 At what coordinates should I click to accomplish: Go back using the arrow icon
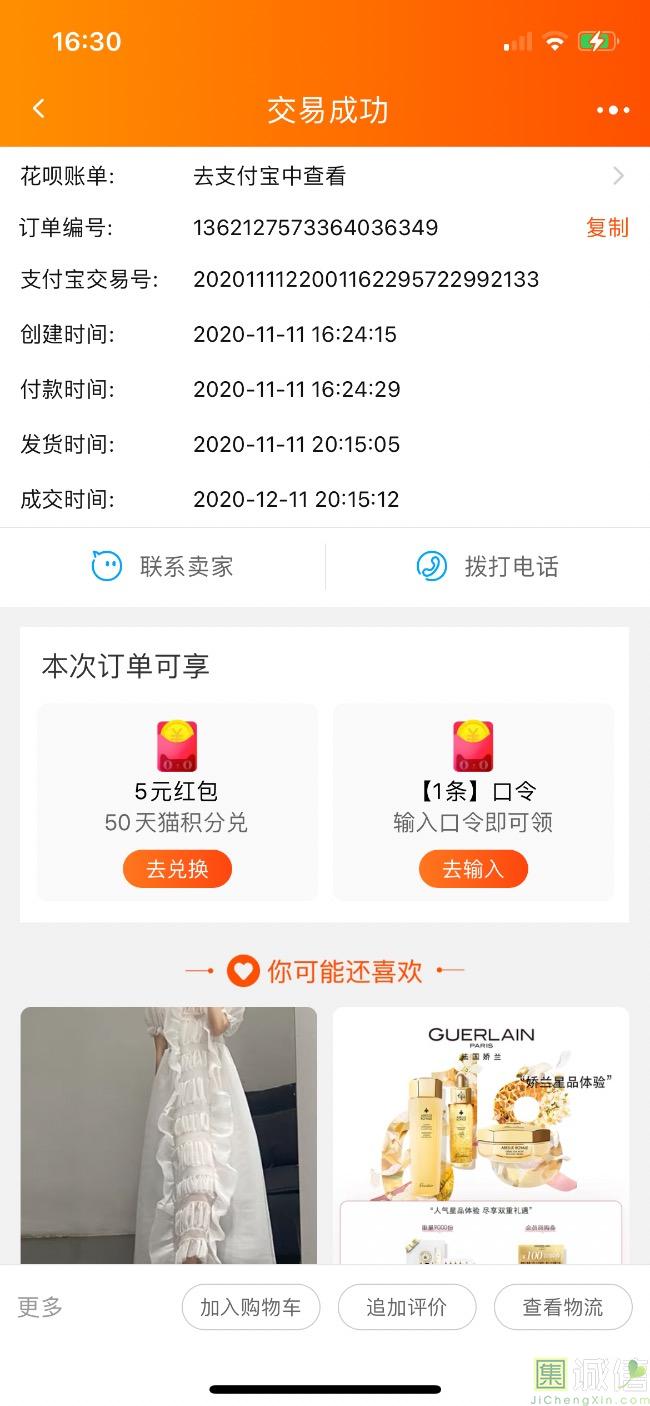[39, 109]
